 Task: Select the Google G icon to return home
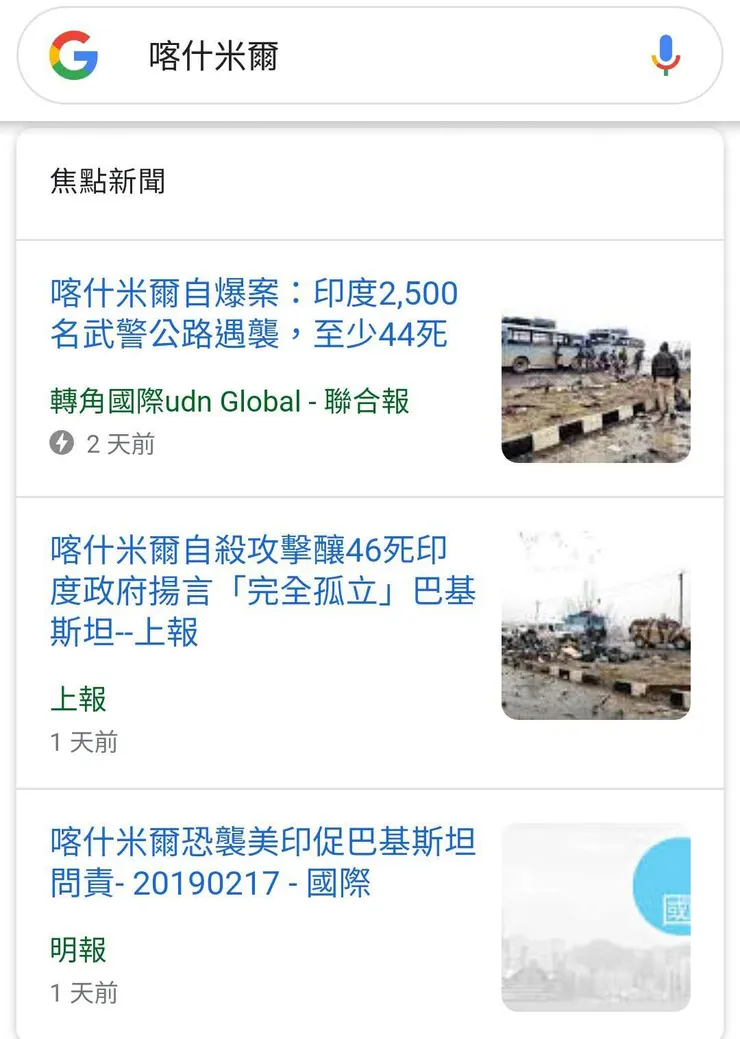(72, 55)
